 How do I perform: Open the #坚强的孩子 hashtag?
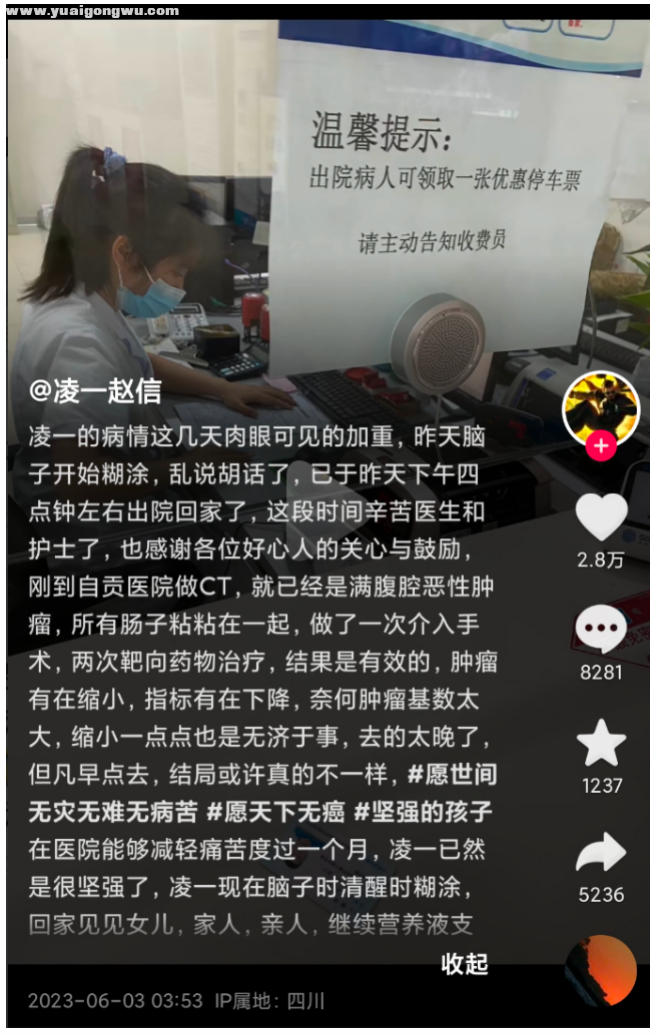click(x=423, y=811)
